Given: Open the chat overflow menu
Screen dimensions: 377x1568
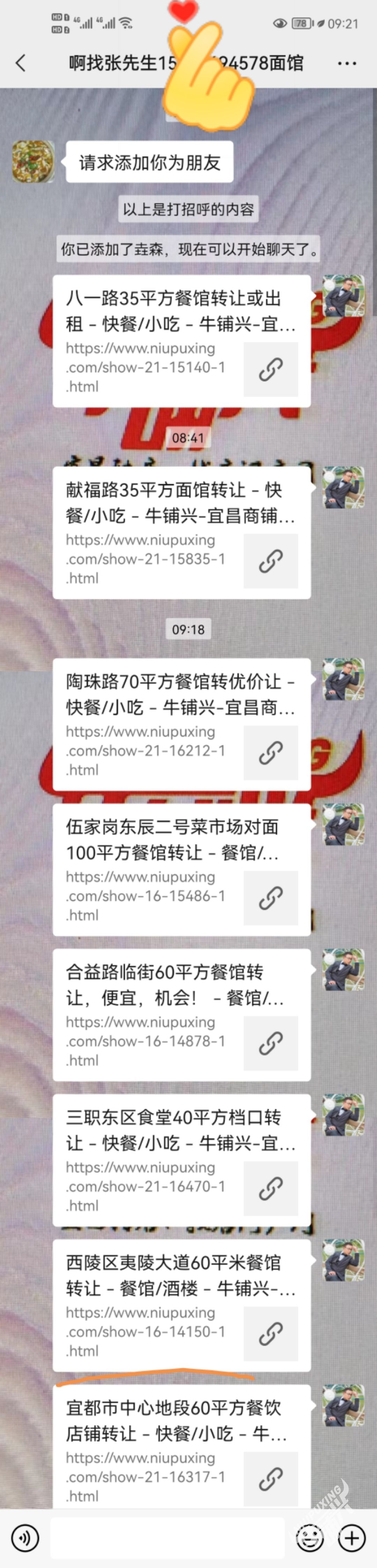Looking at the screenshot, I should 347,63.
